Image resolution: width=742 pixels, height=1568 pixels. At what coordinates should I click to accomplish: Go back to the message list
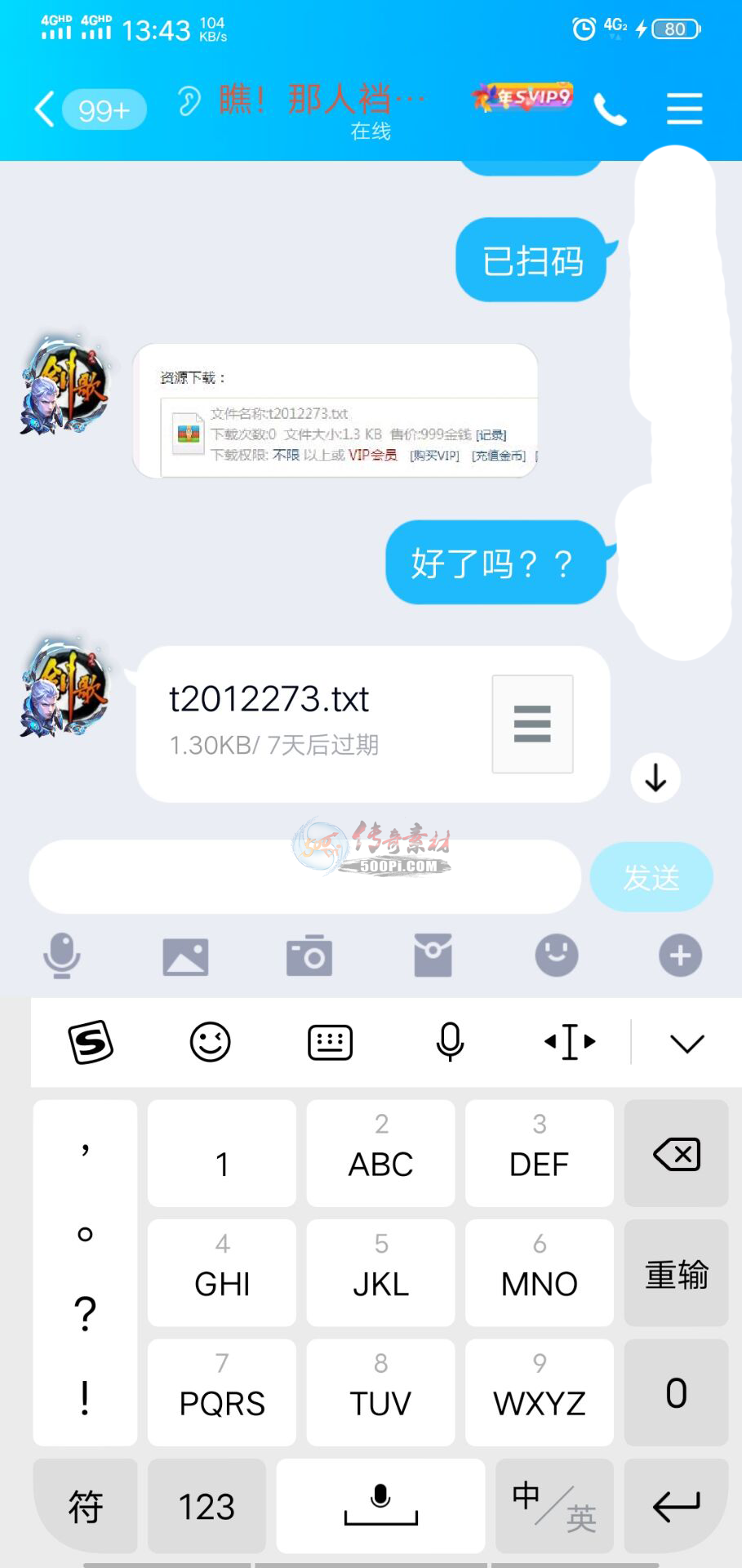pos(45,109)
